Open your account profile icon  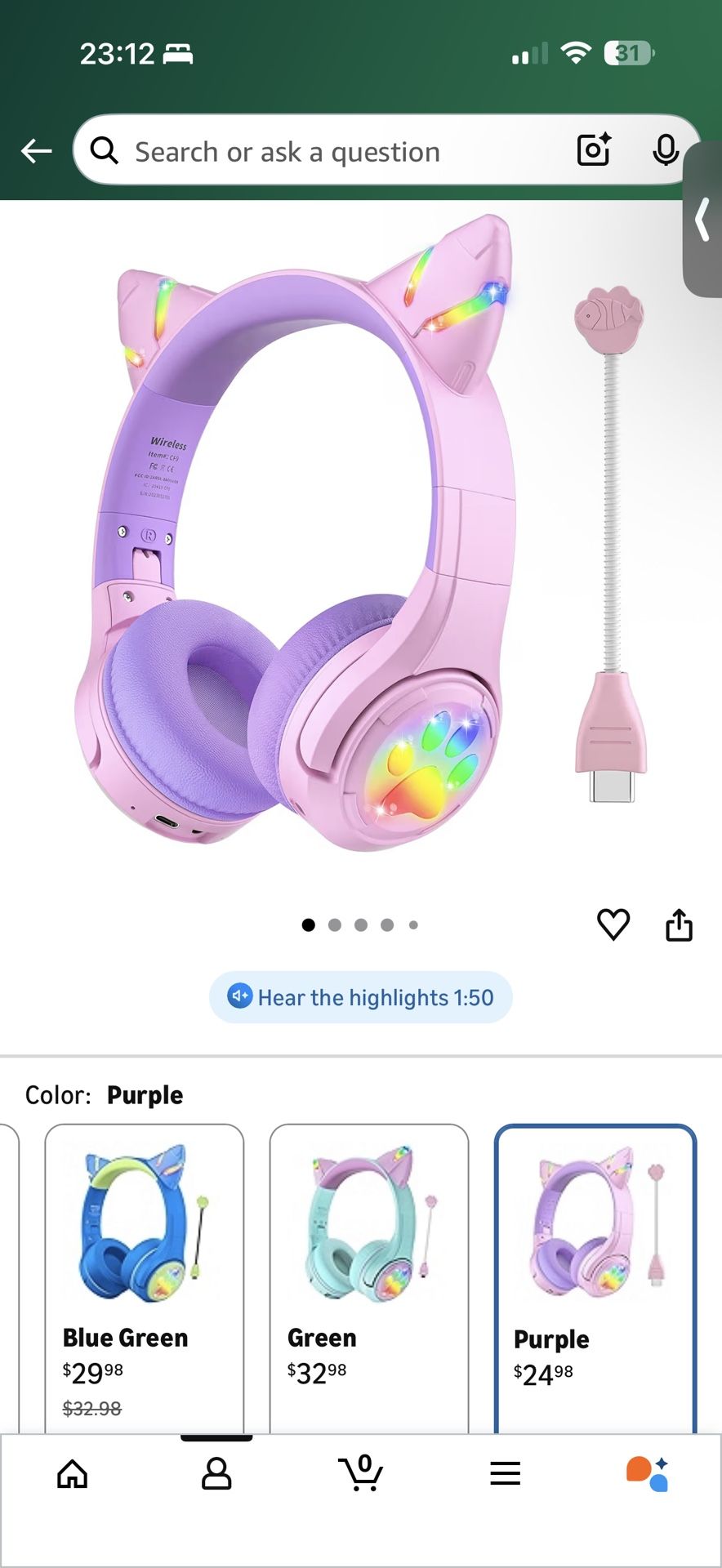[216, 1473]
